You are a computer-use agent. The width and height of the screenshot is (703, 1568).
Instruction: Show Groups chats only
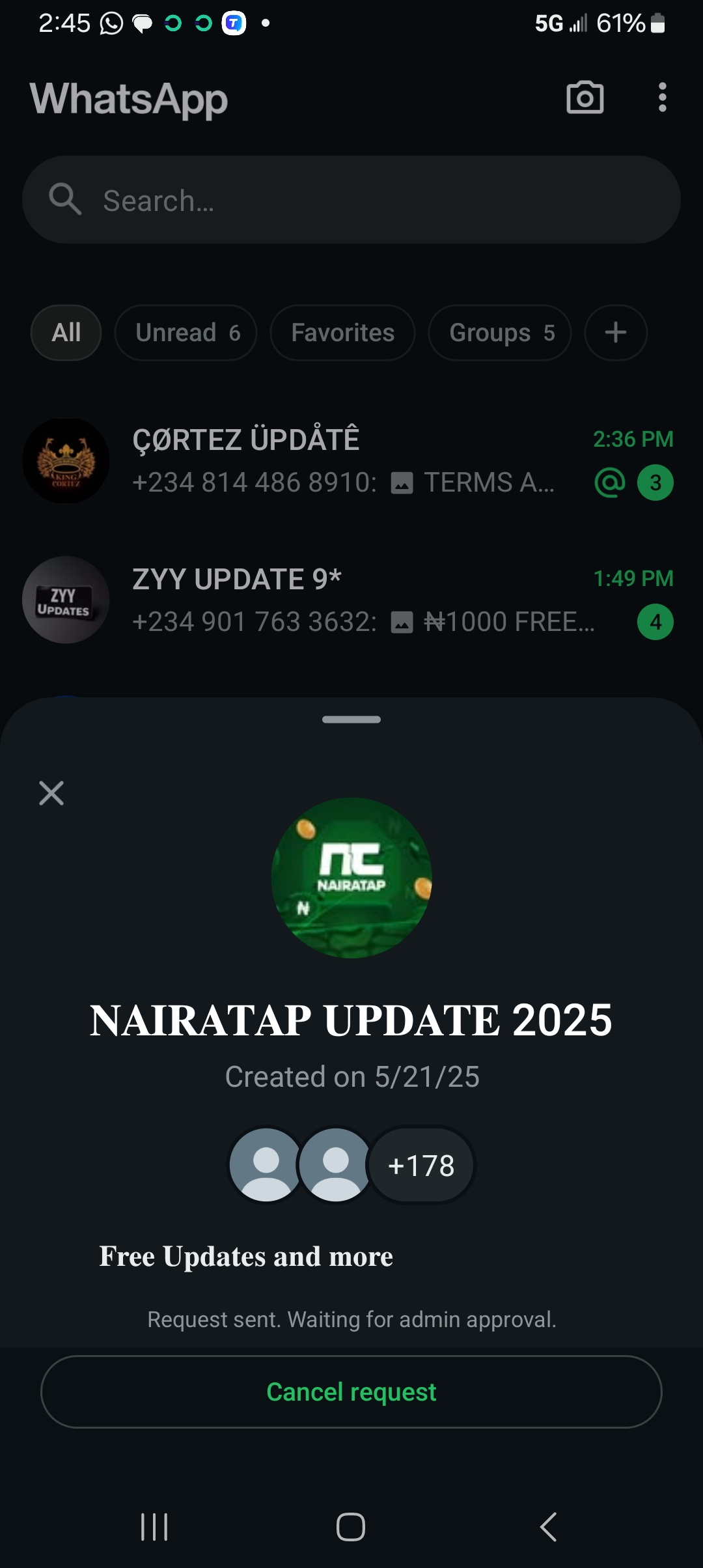point(500,333)
